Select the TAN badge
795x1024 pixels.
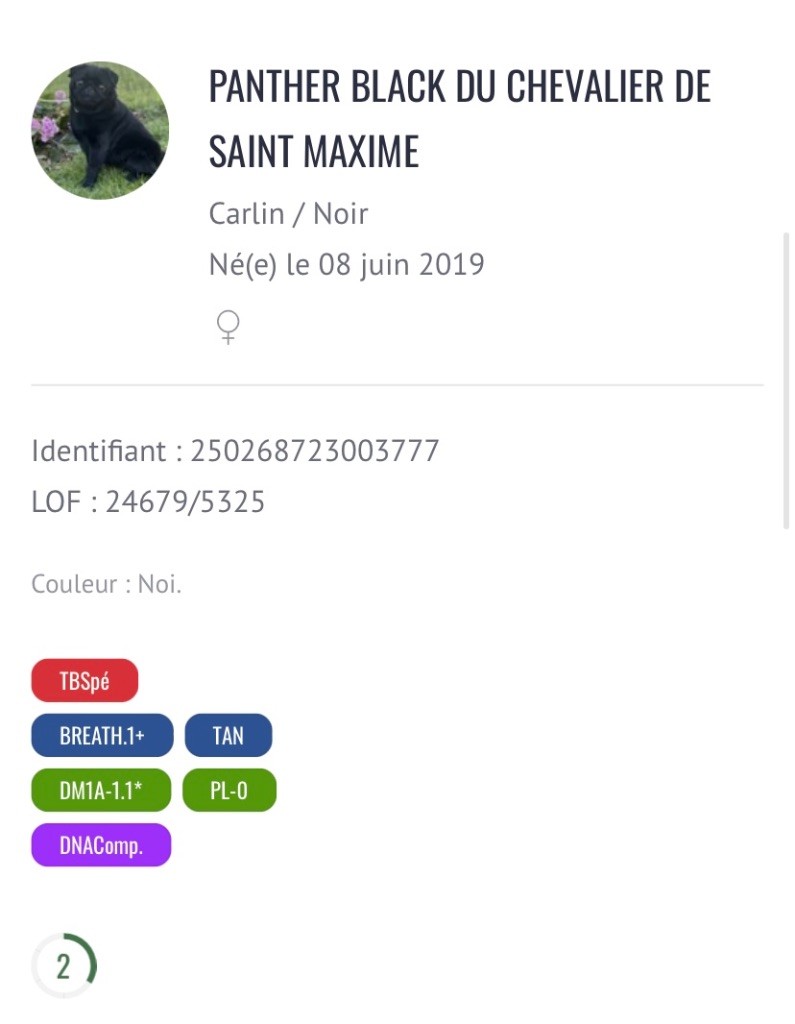pyautogui.click(x=228, y=736)
